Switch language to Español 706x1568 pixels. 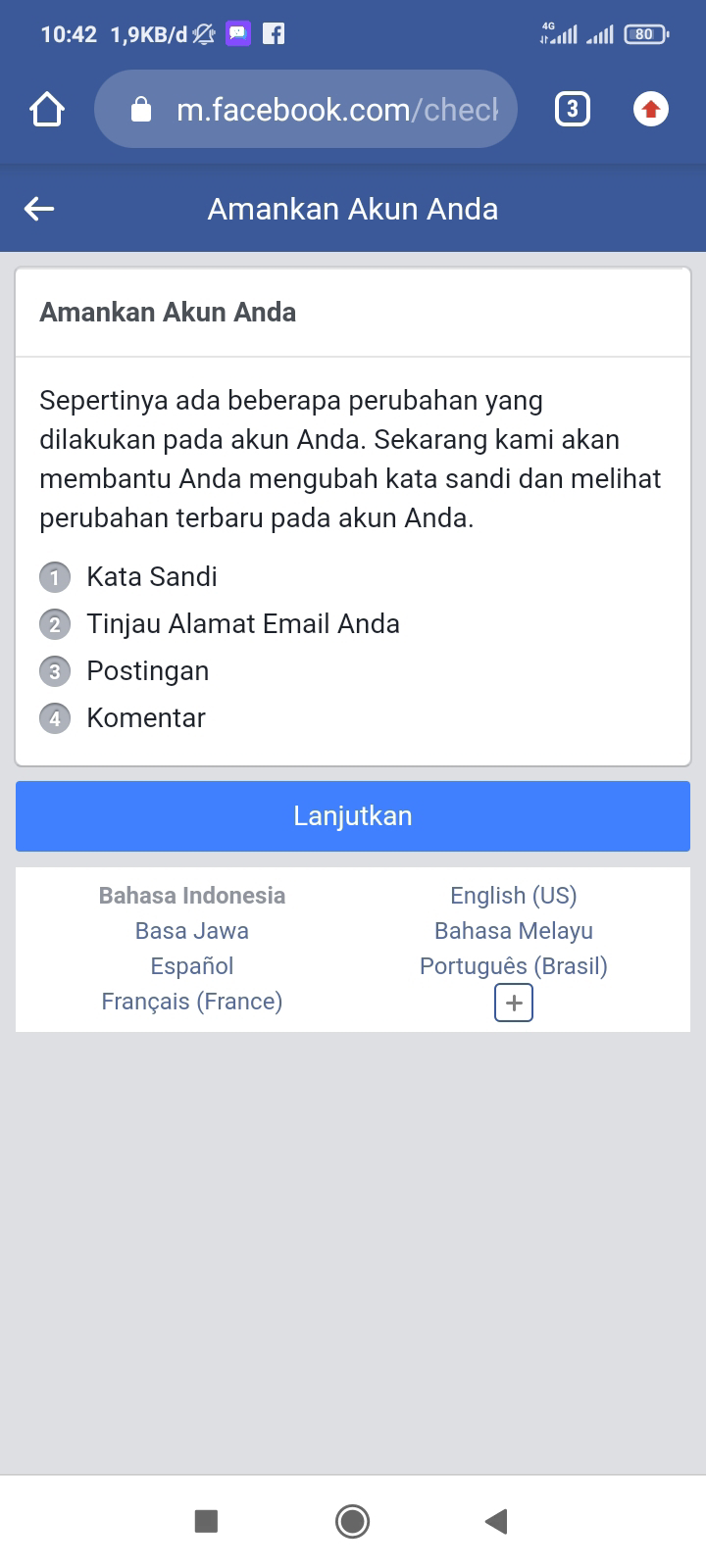(x=192, y=966)
